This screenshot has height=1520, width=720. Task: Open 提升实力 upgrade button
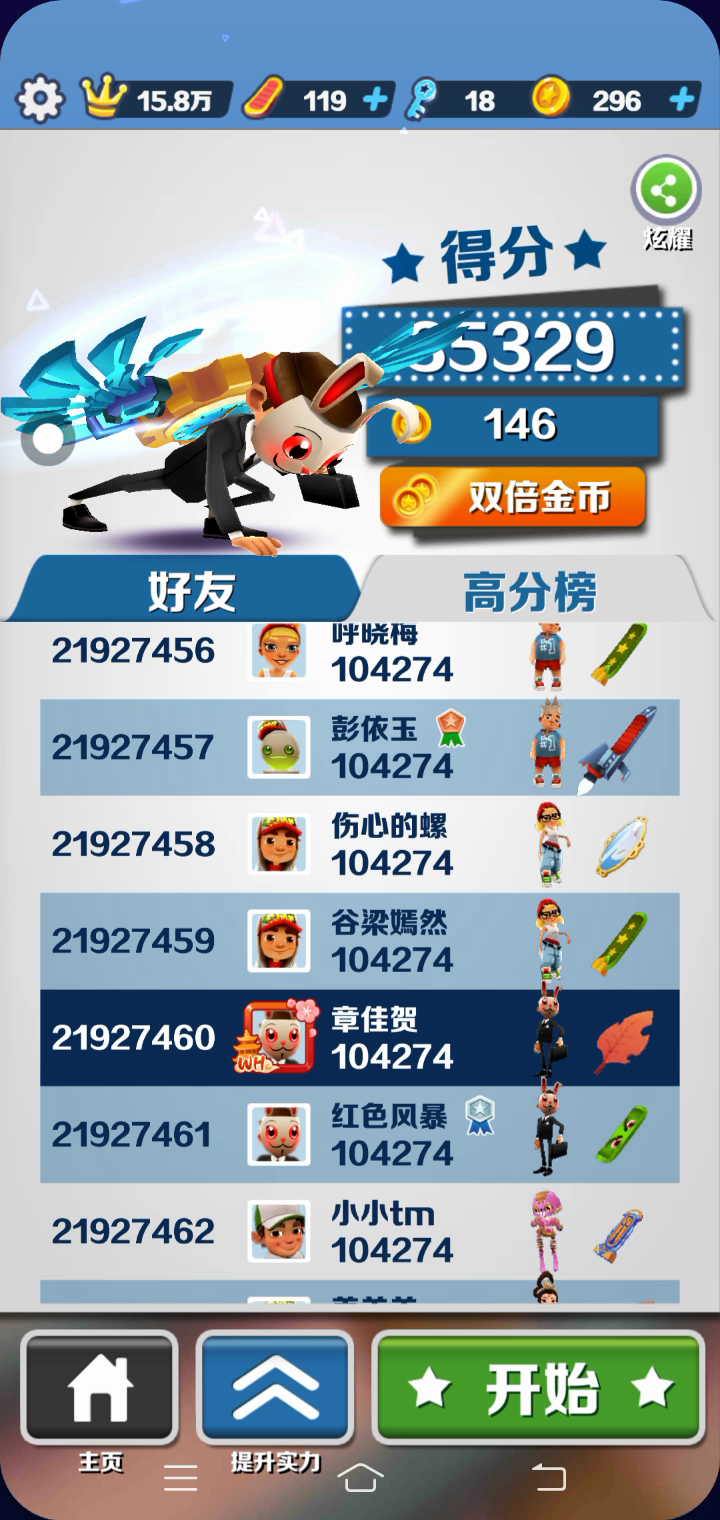coord(275,1388)
